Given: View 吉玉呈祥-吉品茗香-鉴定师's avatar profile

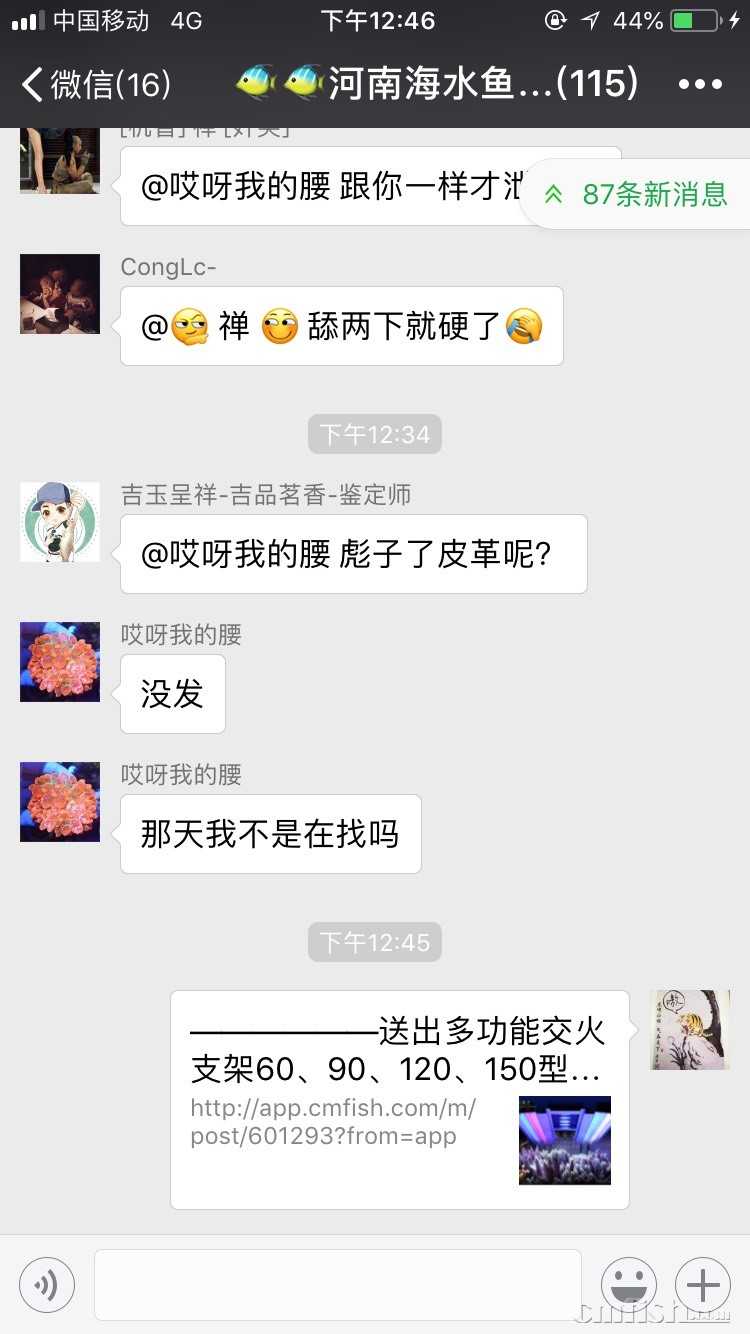Looking at the screenshot, I should click(60, 522).
